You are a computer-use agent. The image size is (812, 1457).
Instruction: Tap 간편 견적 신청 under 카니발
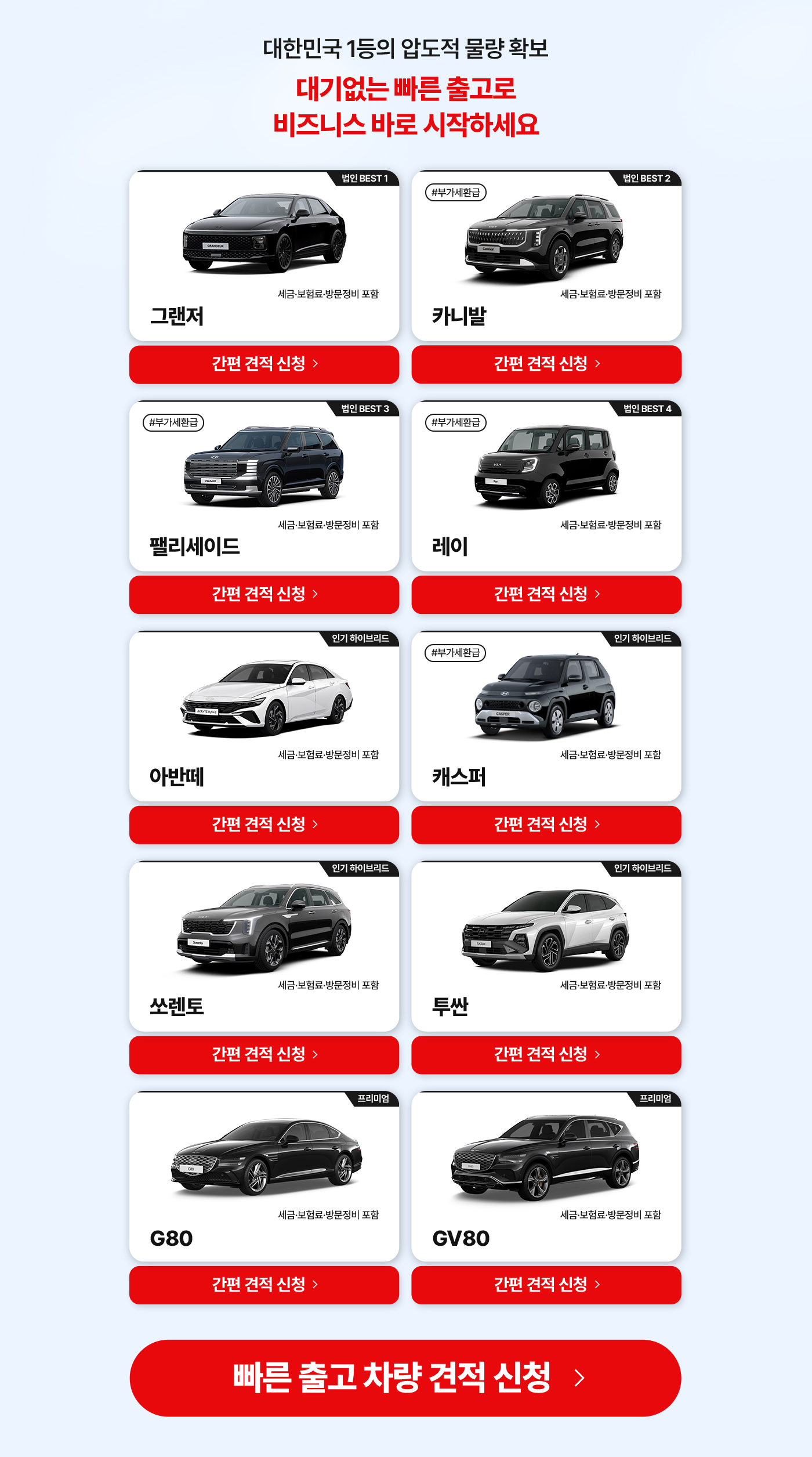coord(546,364)
